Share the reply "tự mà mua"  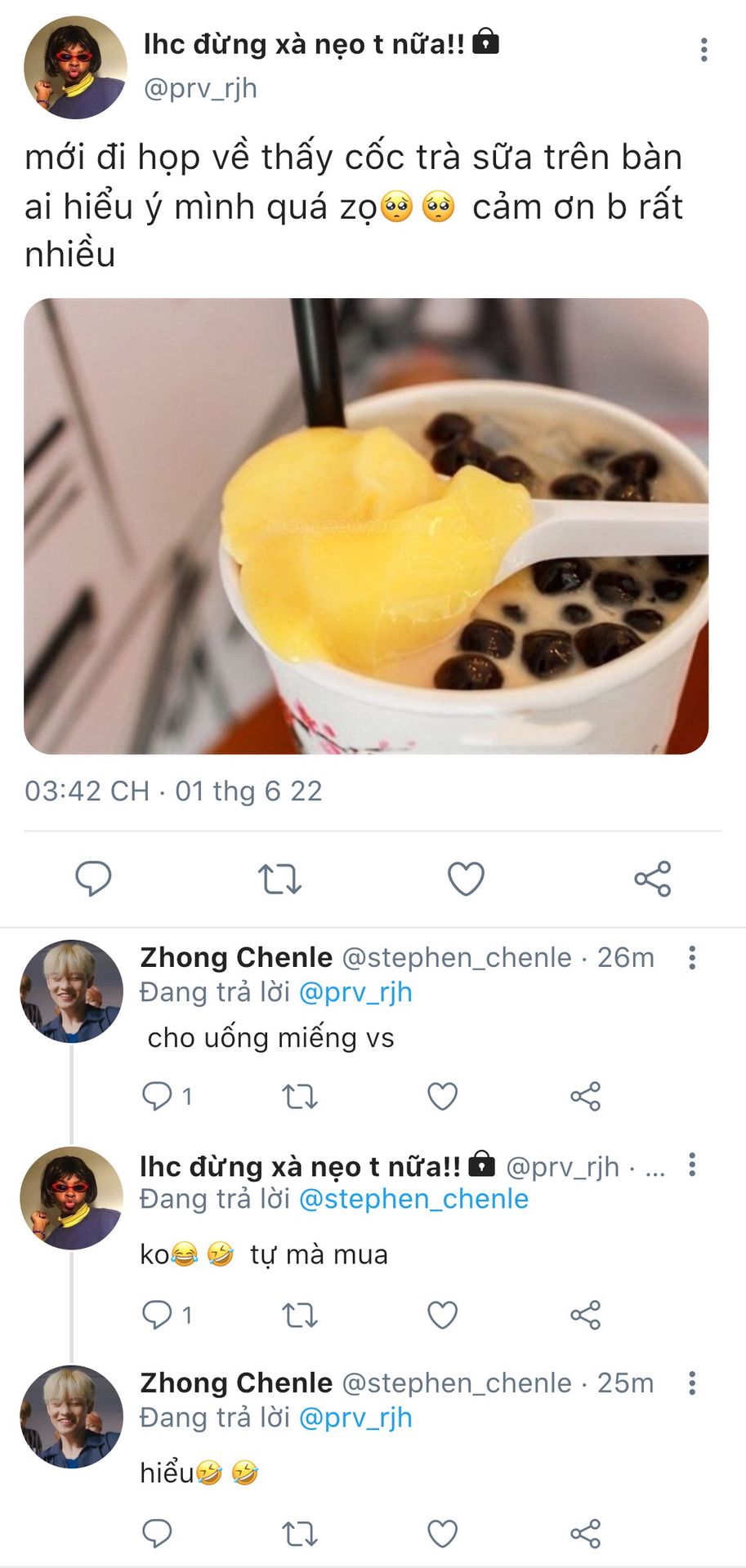pyautogui.click(x=585, y=1315)
